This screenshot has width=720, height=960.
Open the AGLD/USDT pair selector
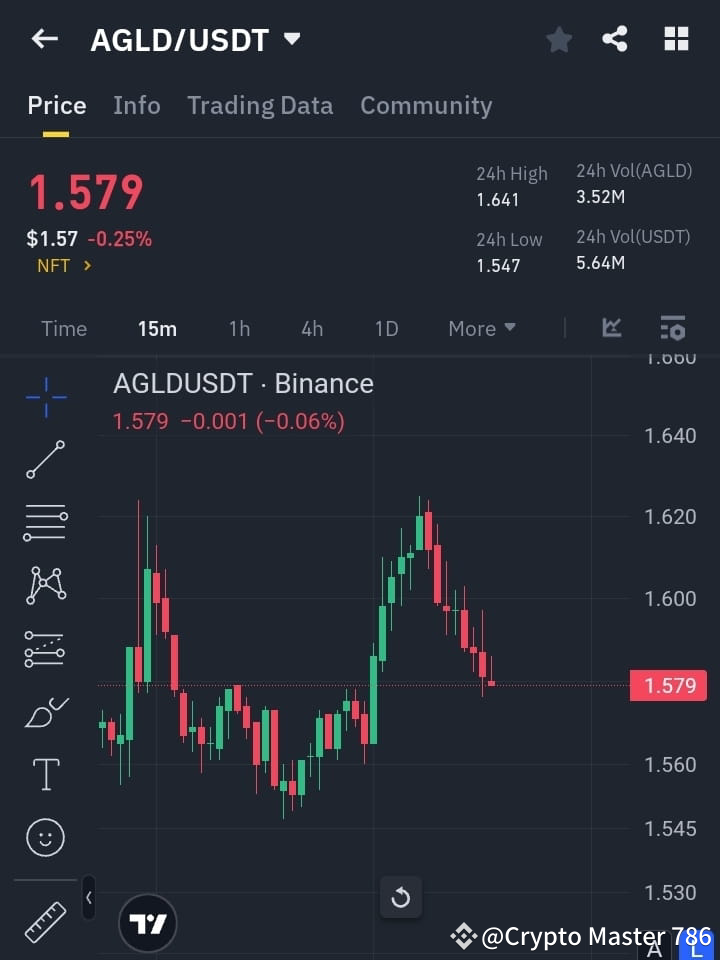pyautogui.click(x=196, y=40)
